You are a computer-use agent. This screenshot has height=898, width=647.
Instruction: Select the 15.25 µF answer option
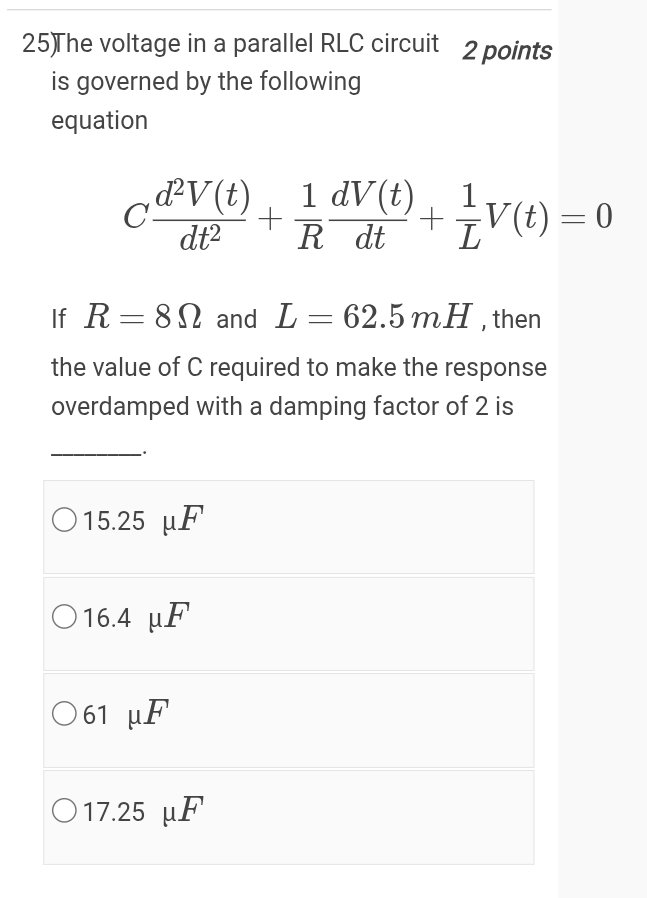(x=65, y=521)
